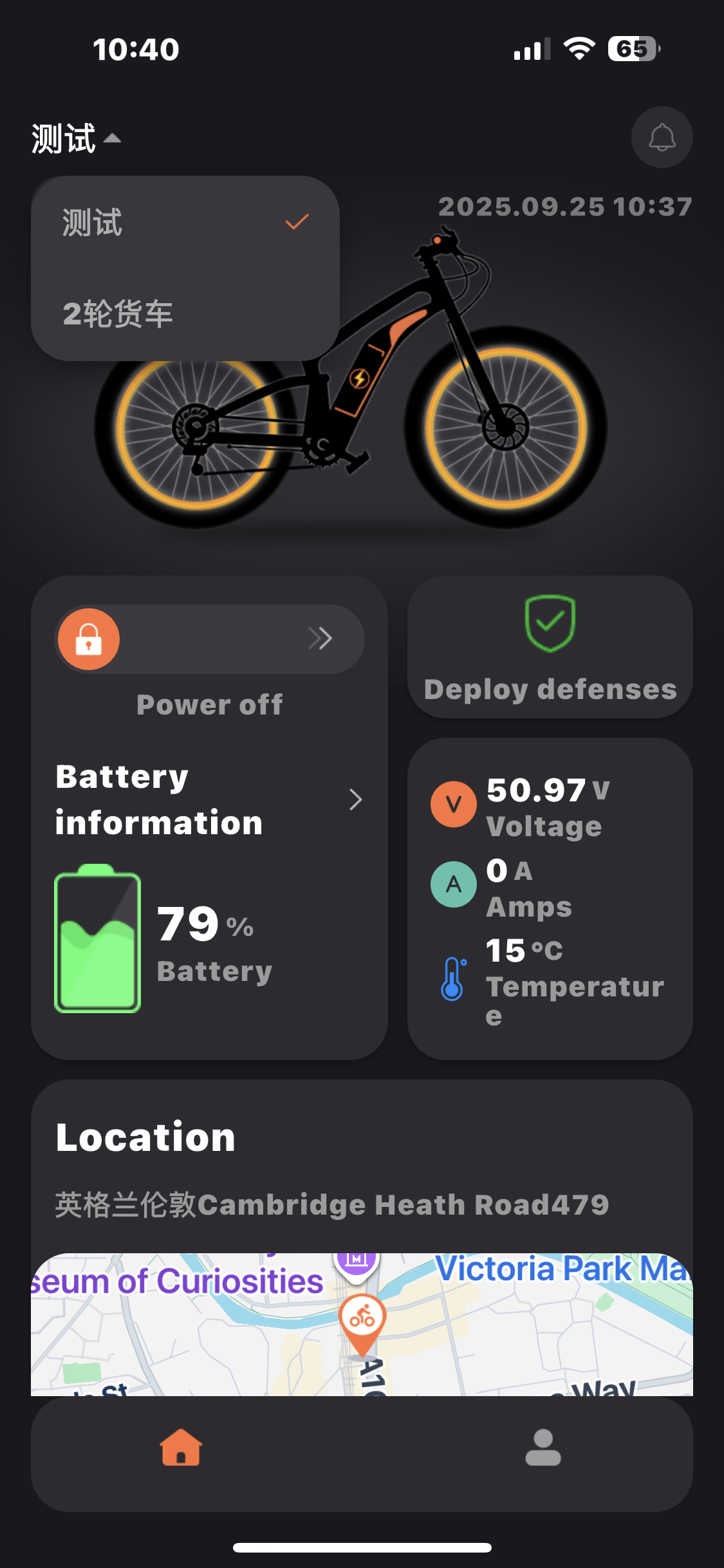Tap the double chevron on the Power off slider
The image size is (724, 1568).
tap(322, 639)
